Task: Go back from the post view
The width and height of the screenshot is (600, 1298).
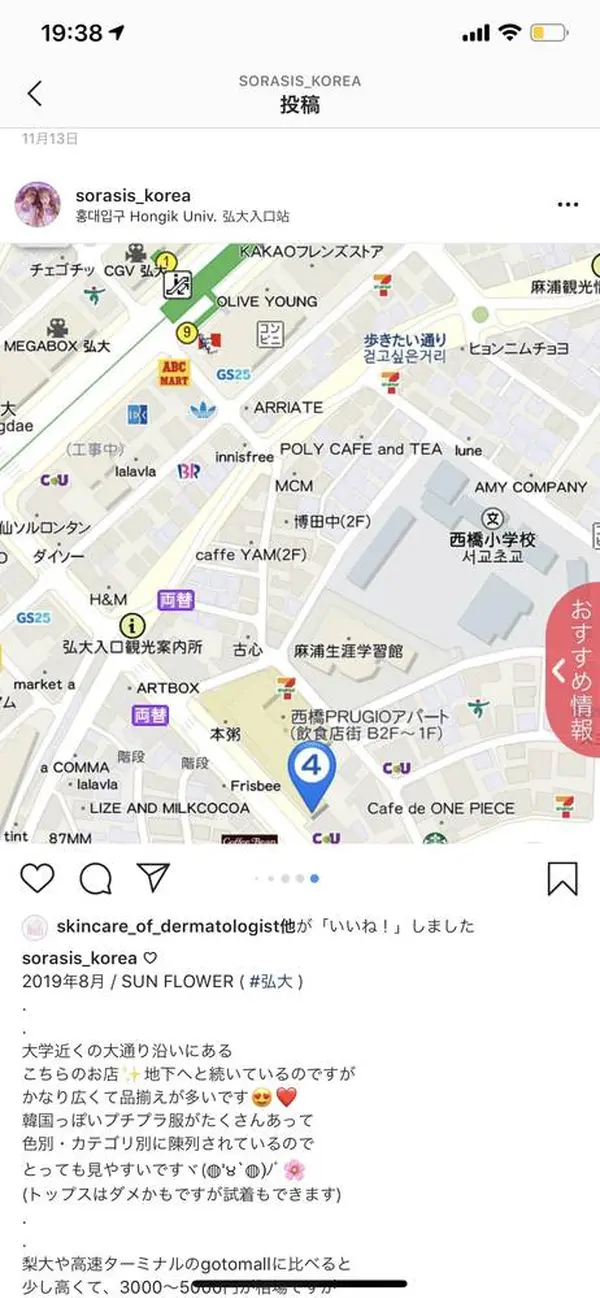Action: (x=35, y=93)
